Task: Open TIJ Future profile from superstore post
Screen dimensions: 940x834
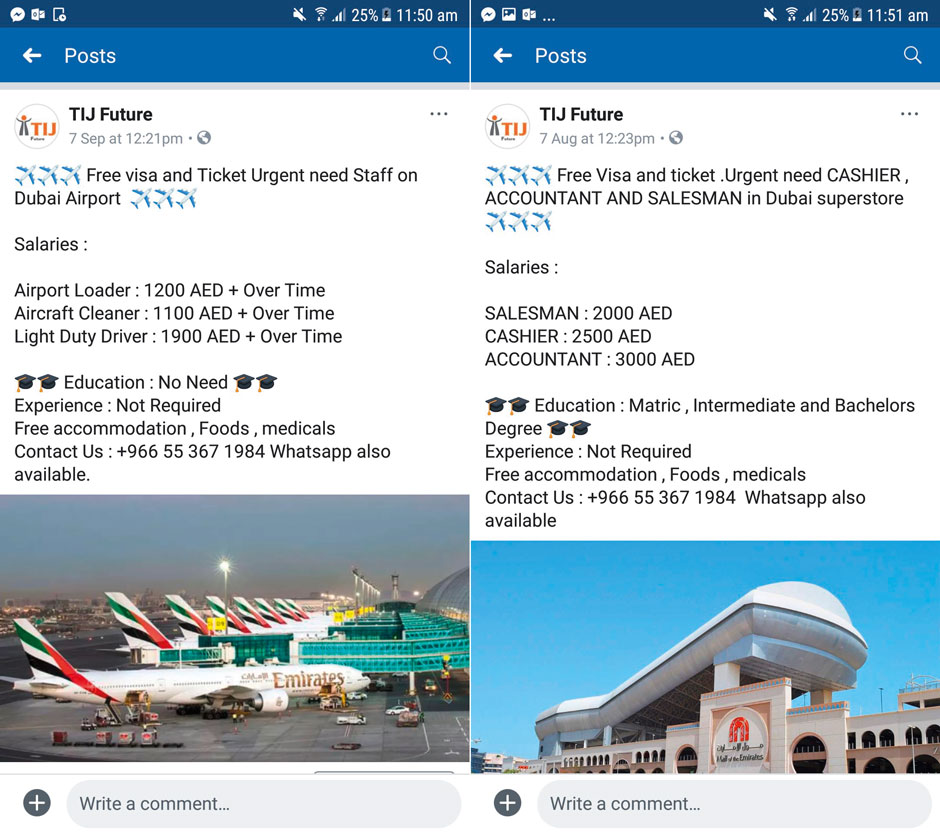Action: 581,114
